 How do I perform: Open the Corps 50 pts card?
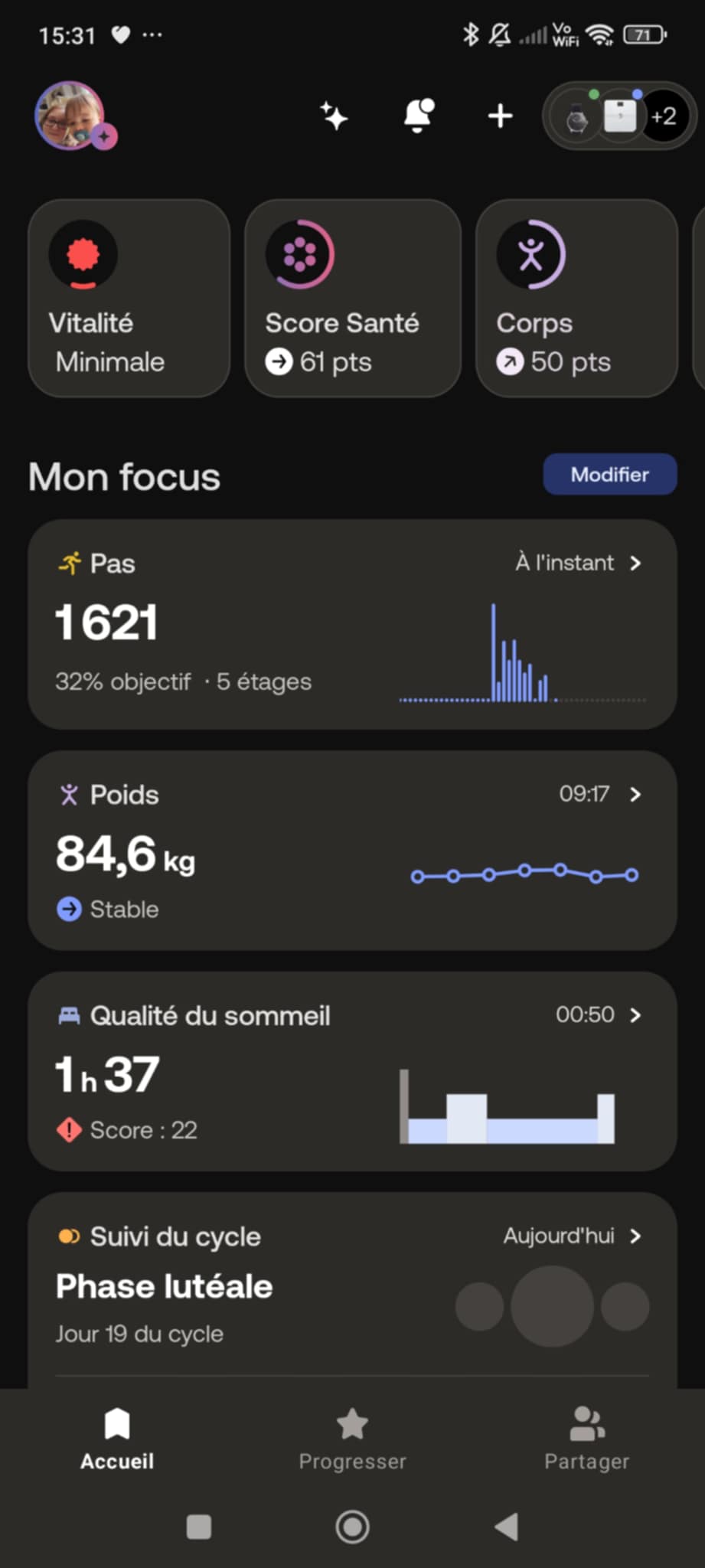click(x=576, y=299)
